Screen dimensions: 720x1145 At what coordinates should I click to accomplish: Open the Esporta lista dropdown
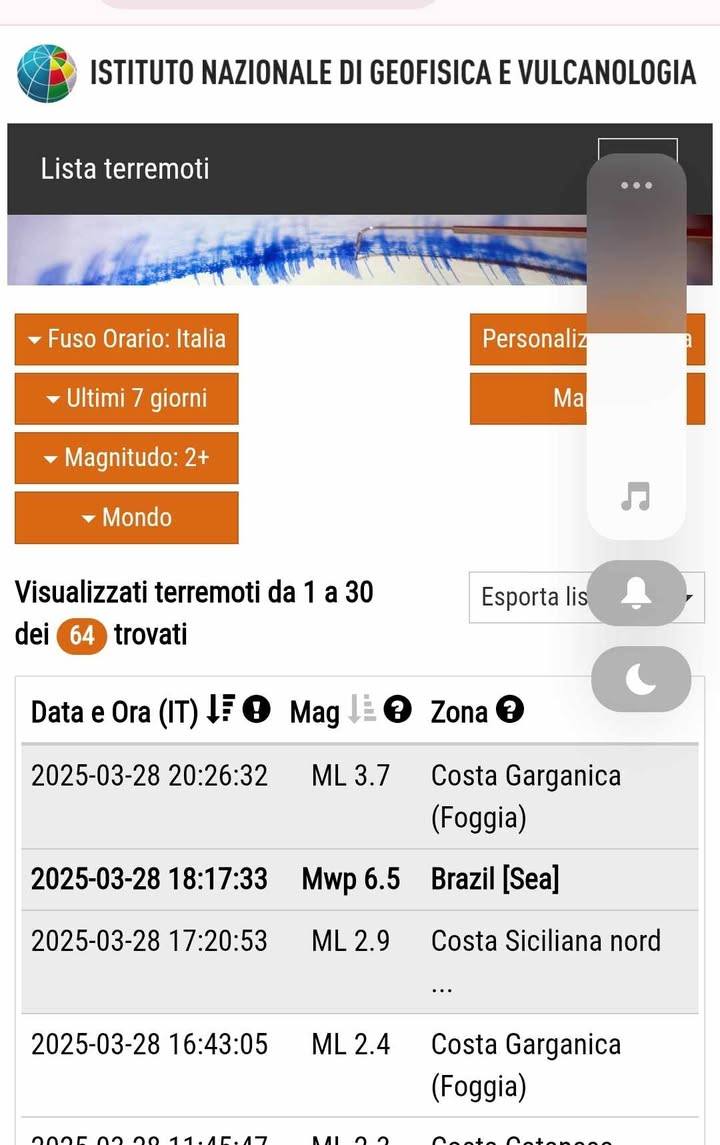tap(530, 597)
